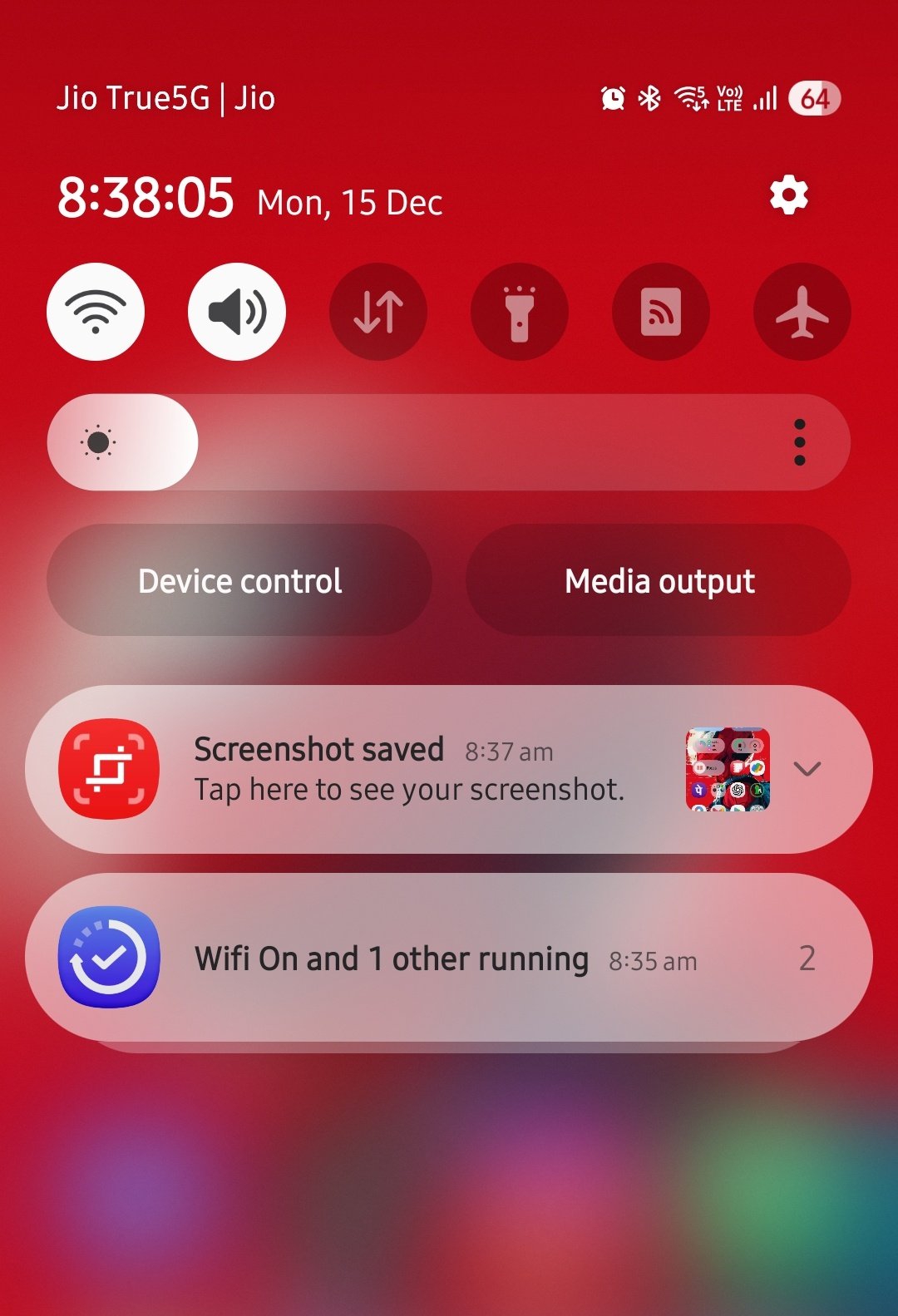Viewport: 898px width, 1316px height.
Task: Turn on airplane mode
Action: 802,312
